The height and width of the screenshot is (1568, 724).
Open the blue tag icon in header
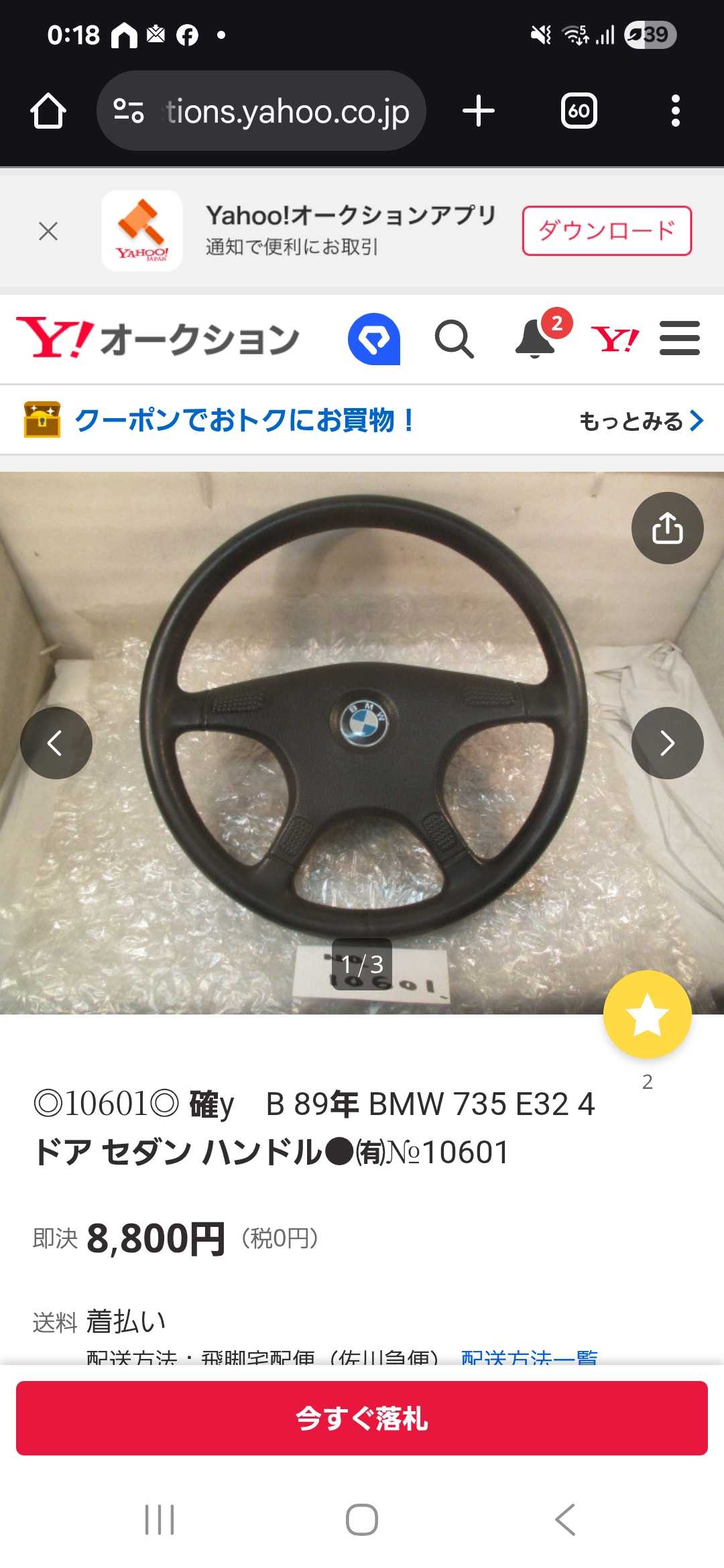pyautogui.click(x=373, y=339)
